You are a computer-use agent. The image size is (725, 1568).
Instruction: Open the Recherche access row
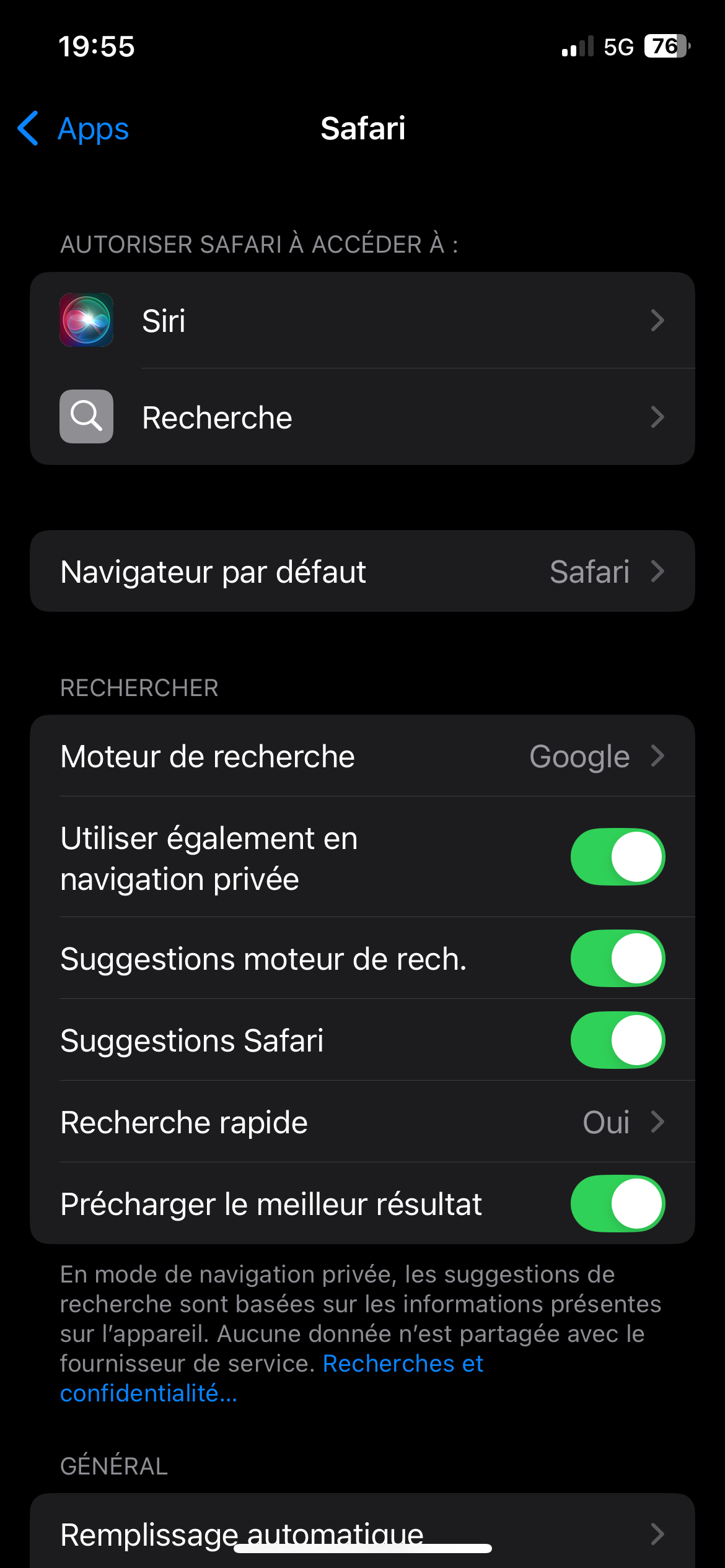(362, 417)
